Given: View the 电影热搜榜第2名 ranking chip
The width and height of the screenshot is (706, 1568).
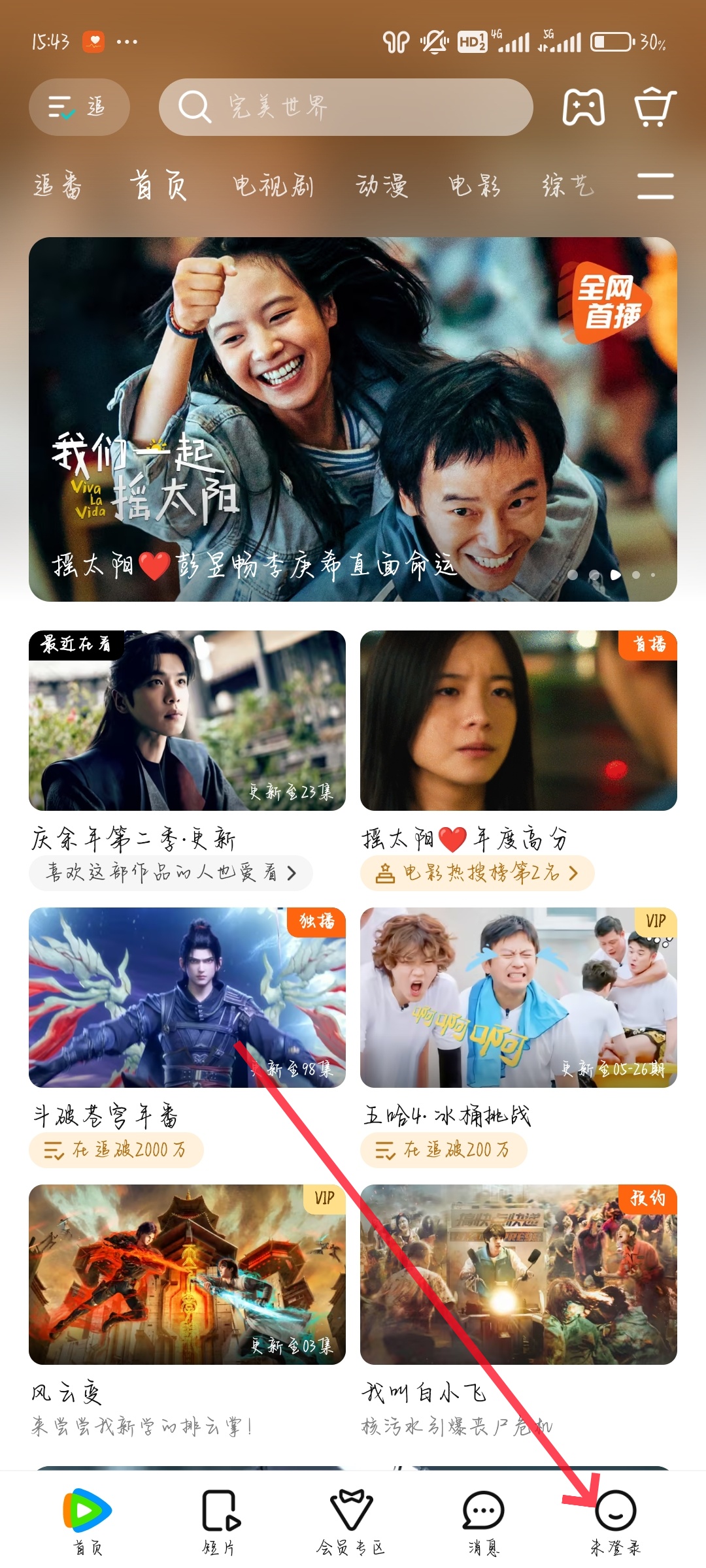Looking at the screenshot, I should pos(477,873).
